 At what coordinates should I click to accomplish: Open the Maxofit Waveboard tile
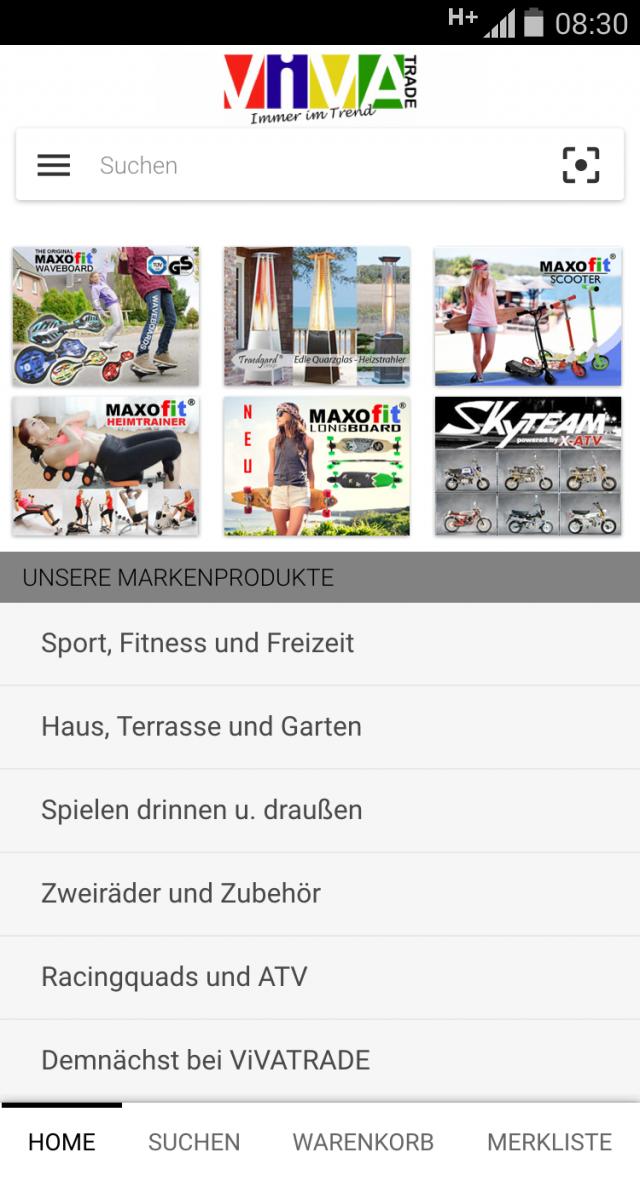tap(106, 316)
